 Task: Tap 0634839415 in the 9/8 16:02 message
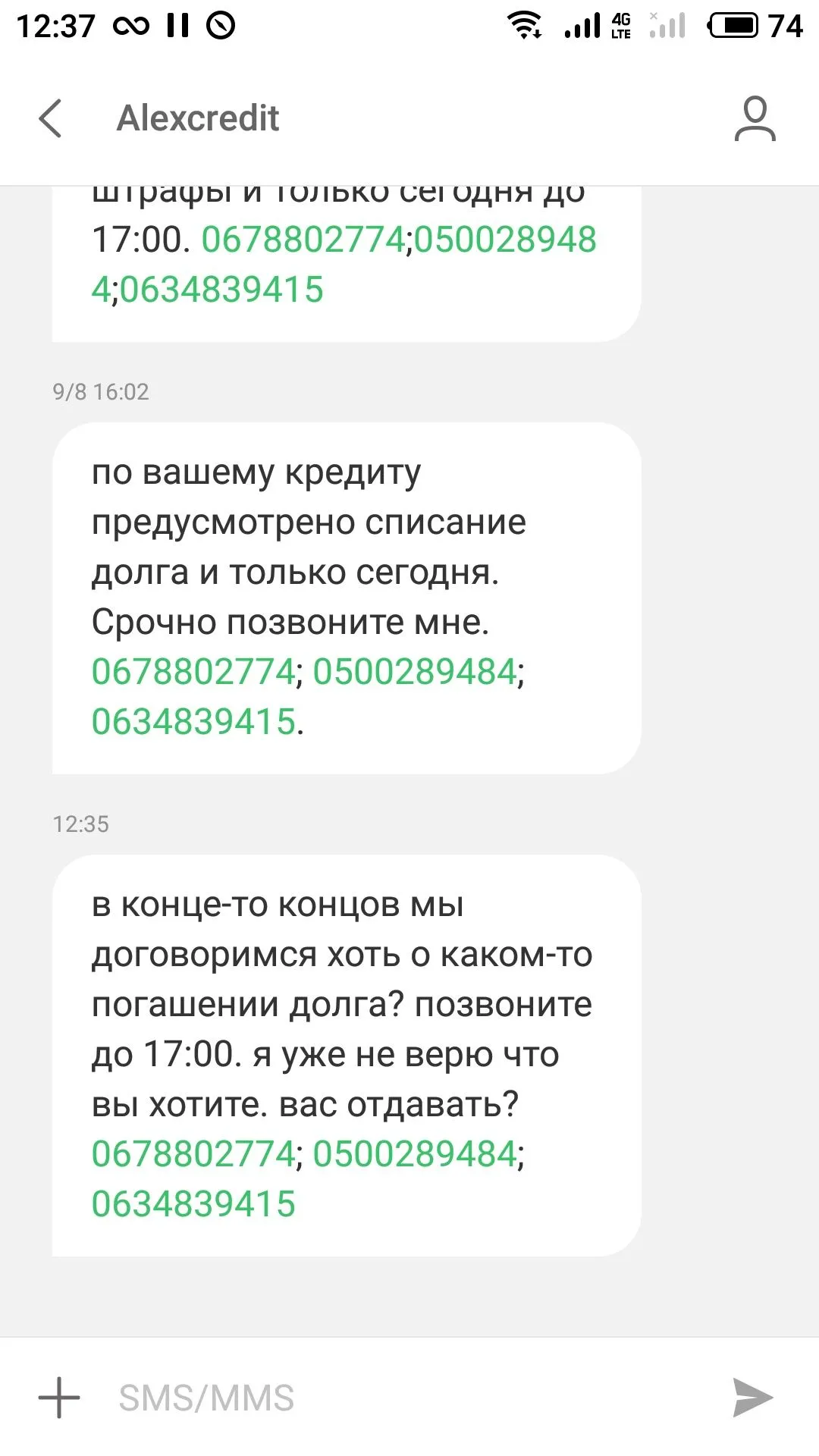193,722
